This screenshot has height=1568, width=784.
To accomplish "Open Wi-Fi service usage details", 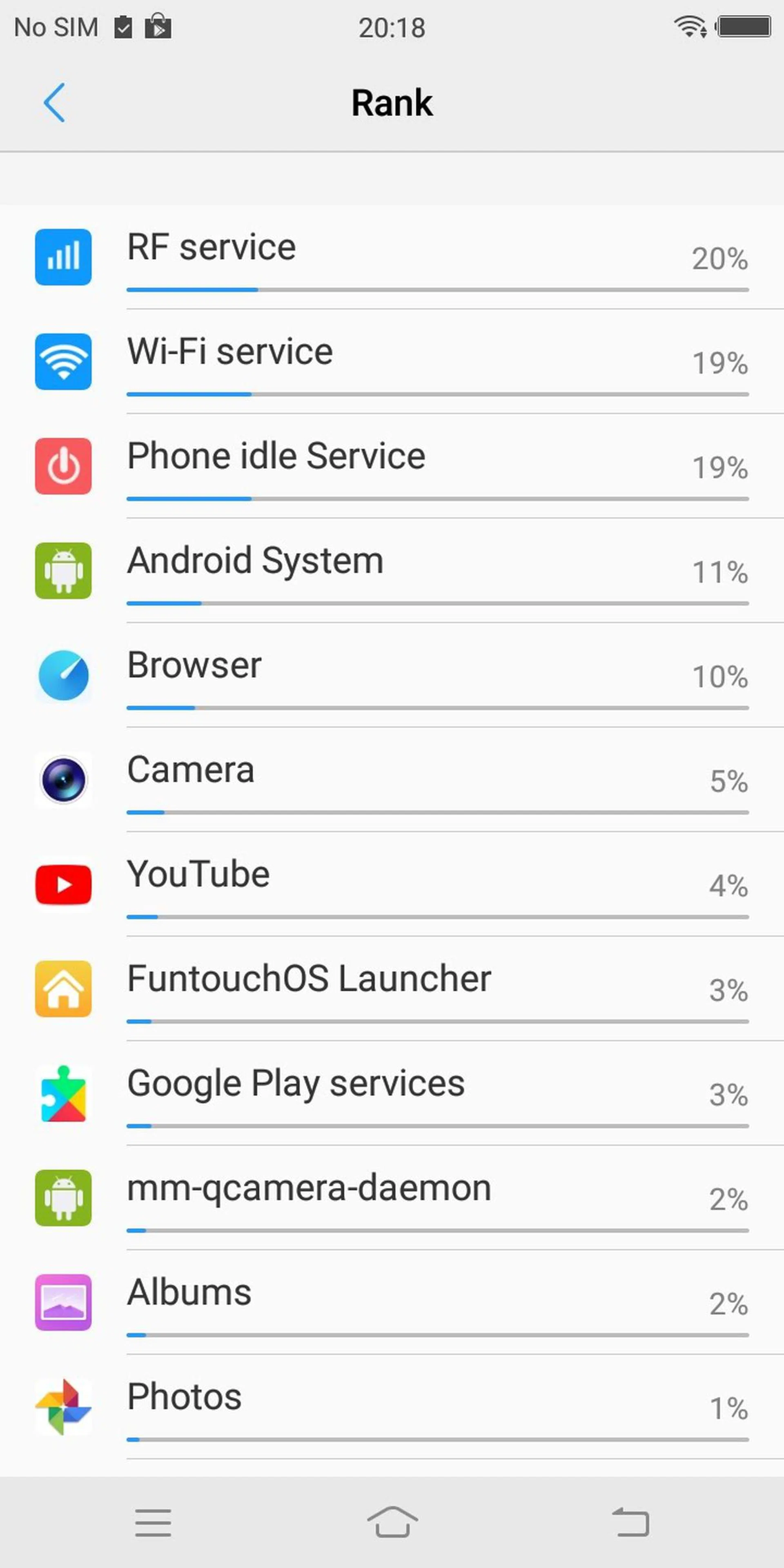I will [392, 362].
